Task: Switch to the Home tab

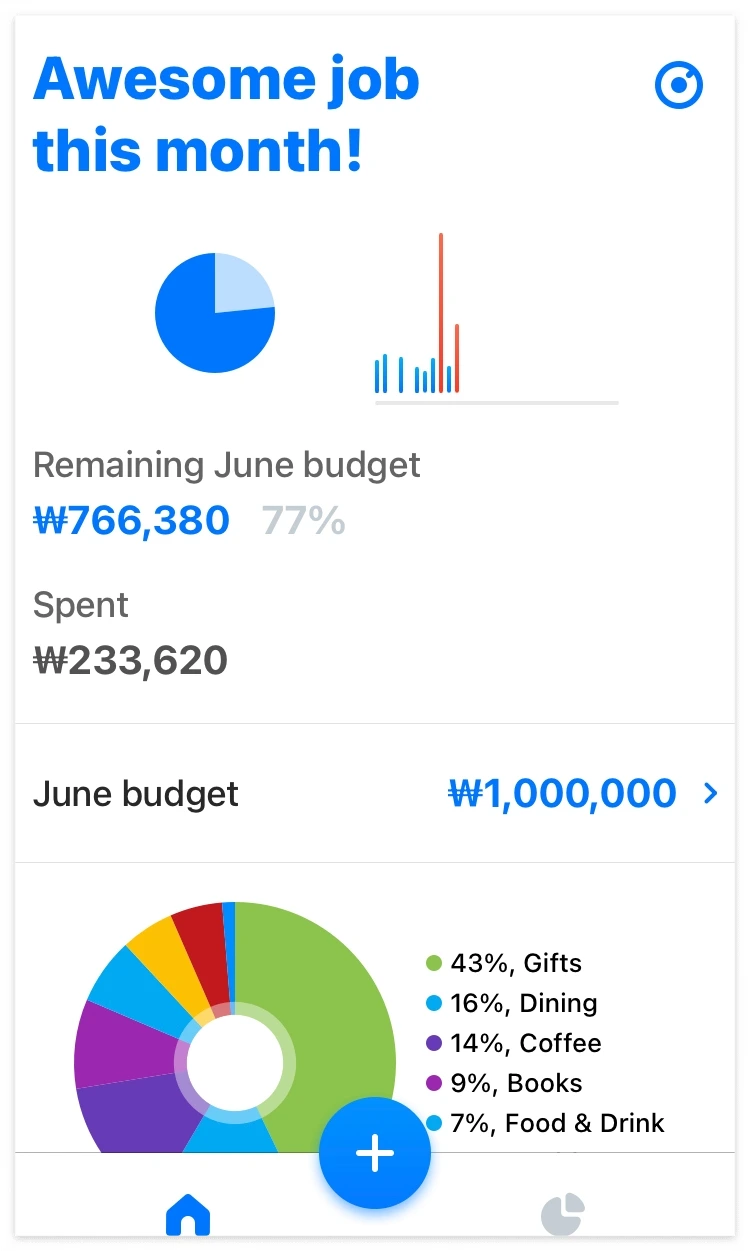Action: pyautogui.click(x=188, y=1214)
